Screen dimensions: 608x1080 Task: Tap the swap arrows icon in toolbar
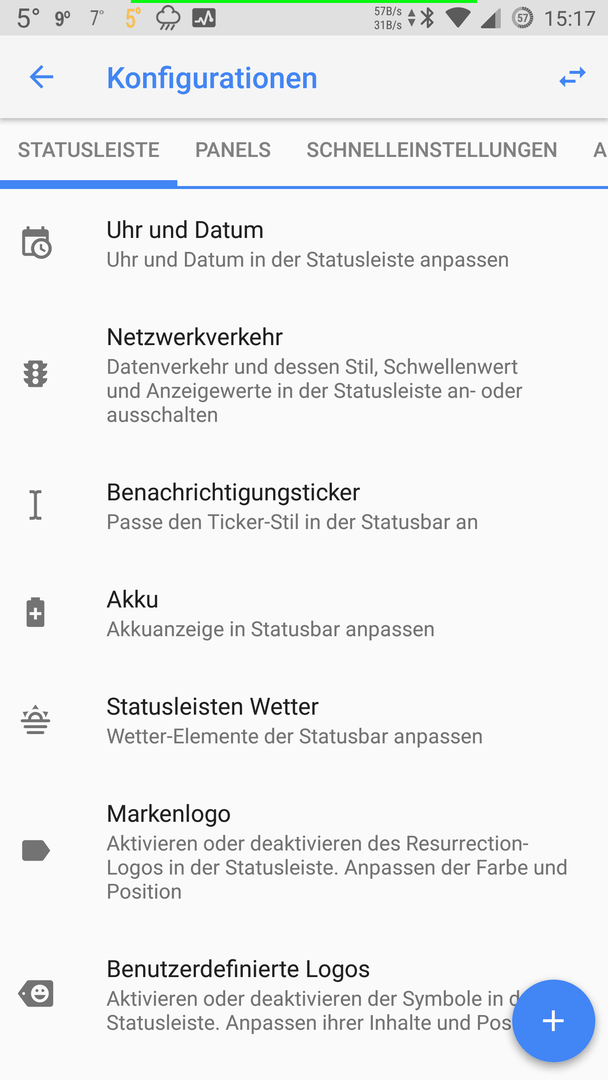pos(572,77)
